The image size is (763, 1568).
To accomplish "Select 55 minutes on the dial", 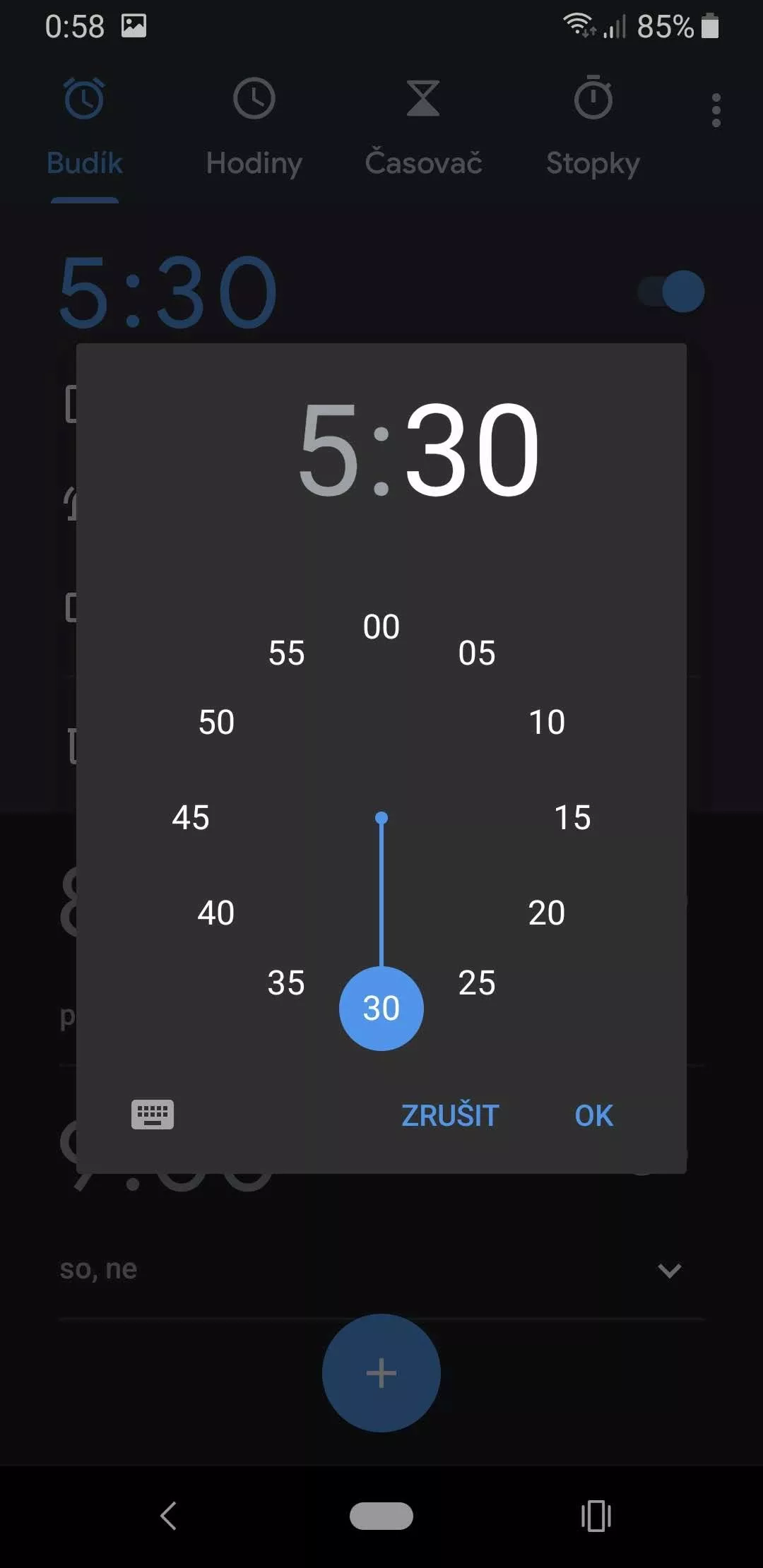I will coord(286,653).
